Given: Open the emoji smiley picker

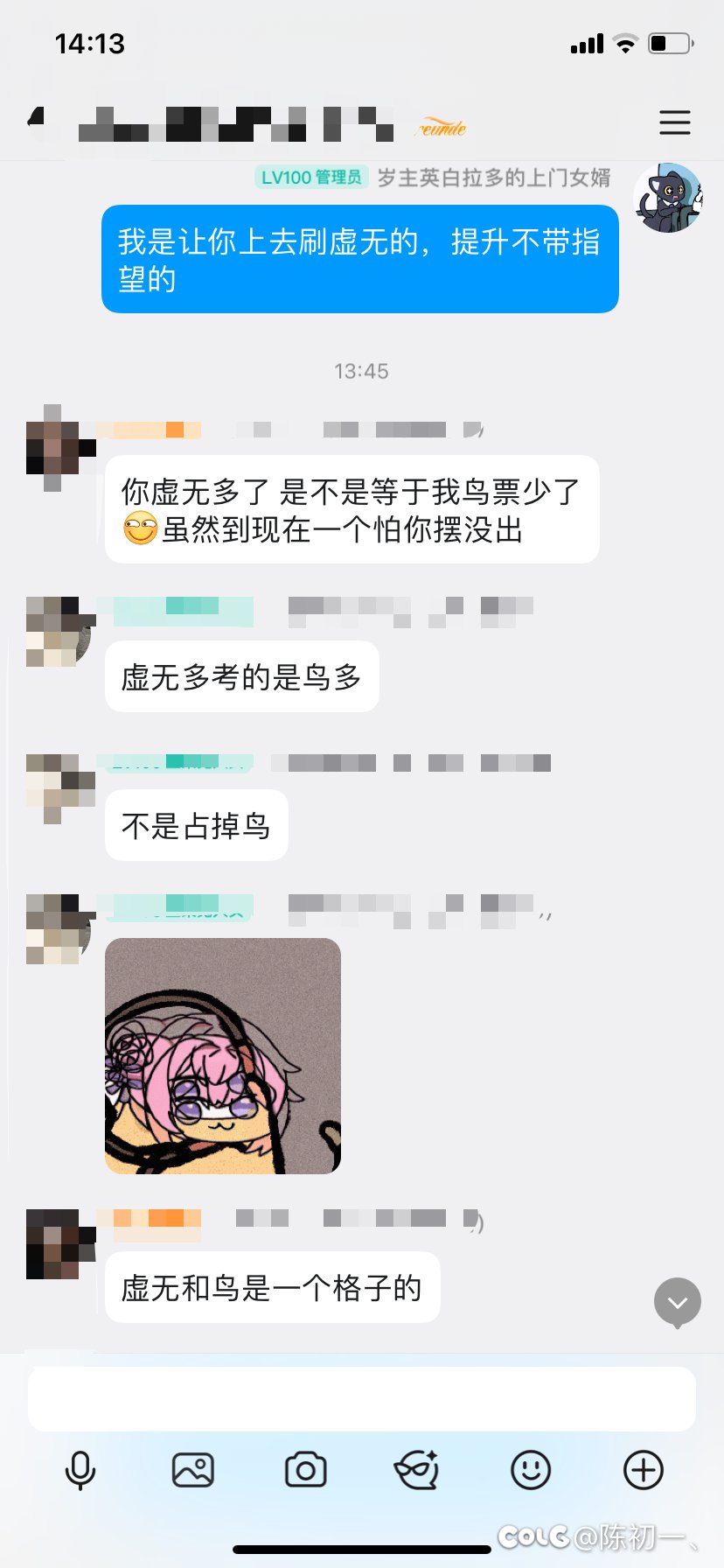Looking at the screenshot, I should tap(531, 1470).
